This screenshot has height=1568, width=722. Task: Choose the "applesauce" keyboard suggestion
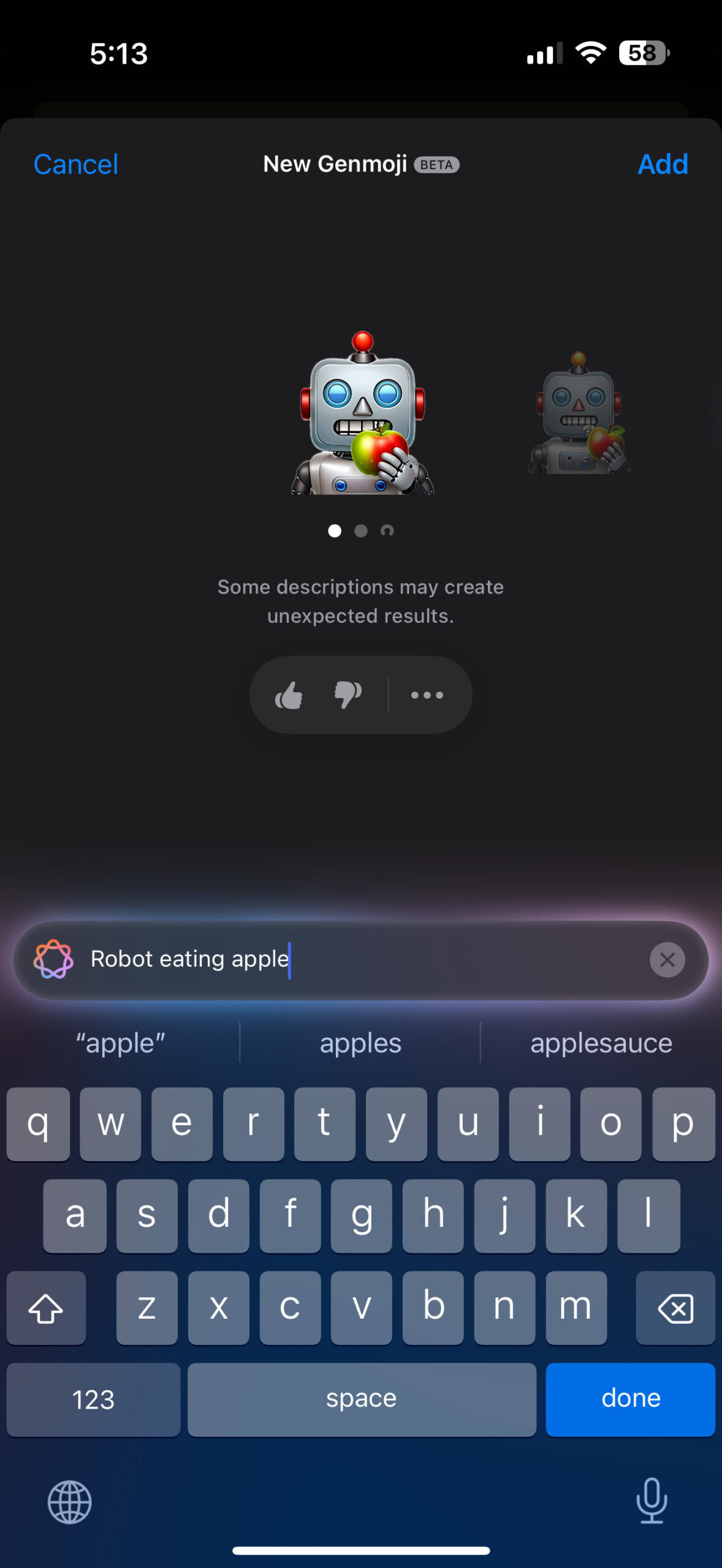tap(601, 1043)
